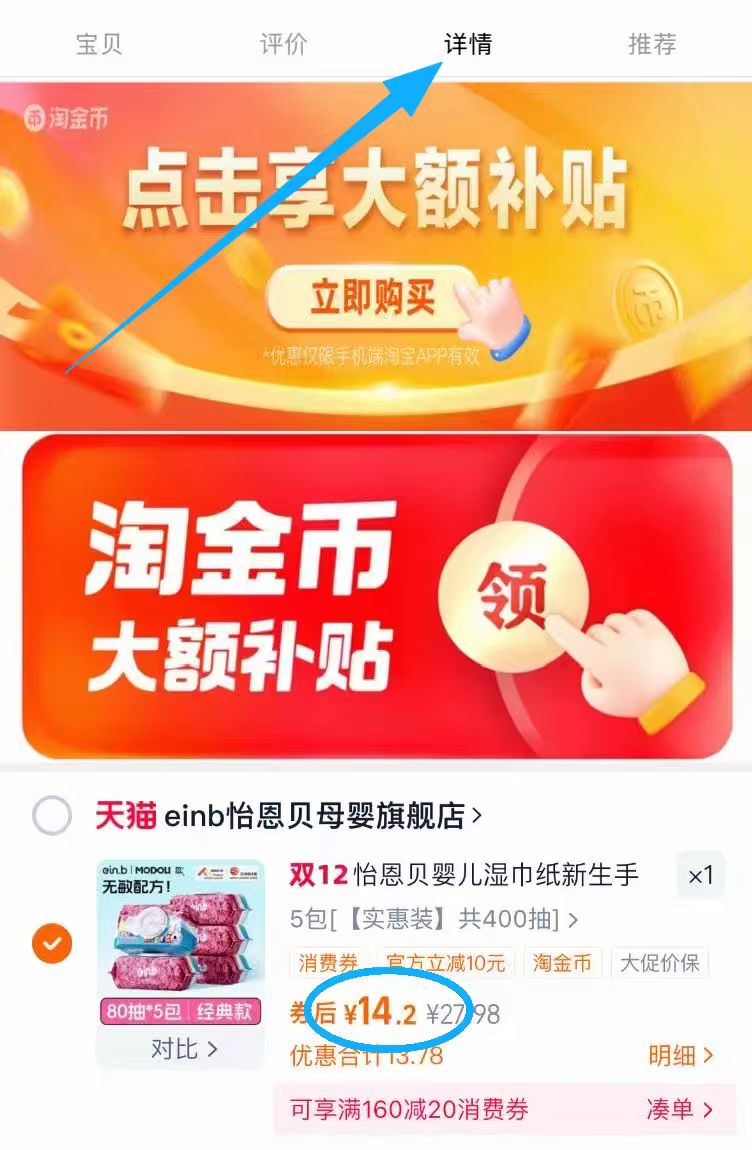Open the 推荐 tab
This screenshot has height=1150, width=752.
point(651,44)
